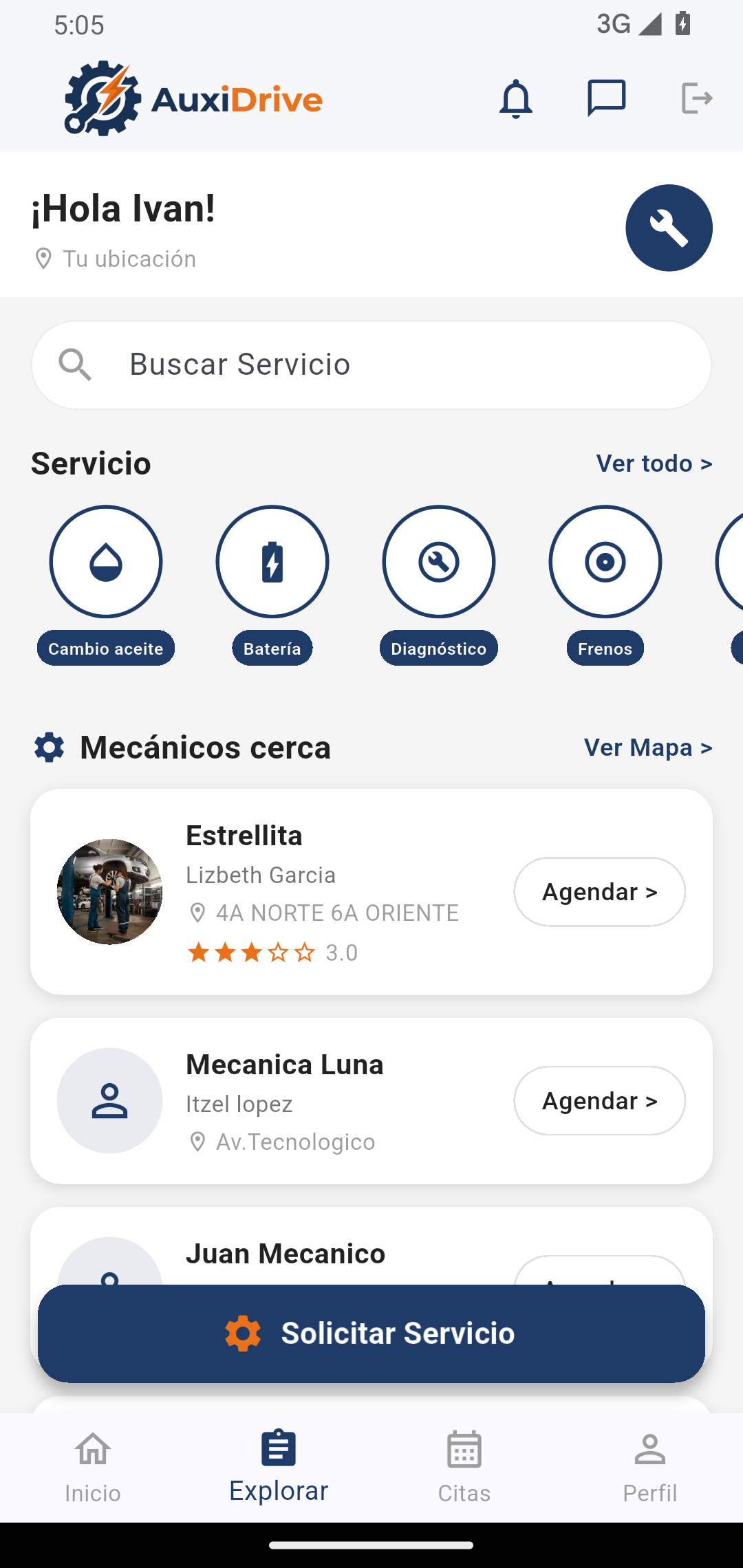Image resolution: width=743 pixels, height=1568 pixels.
Task: Pick the Frenos service
Action: tap(605, 563)
